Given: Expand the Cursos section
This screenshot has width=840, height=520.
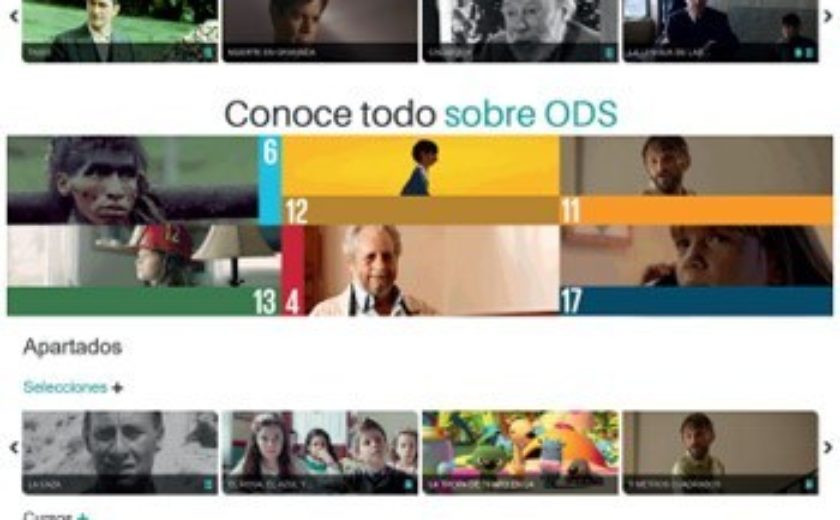Looking at the screenshot, I should tap(83, 516).
